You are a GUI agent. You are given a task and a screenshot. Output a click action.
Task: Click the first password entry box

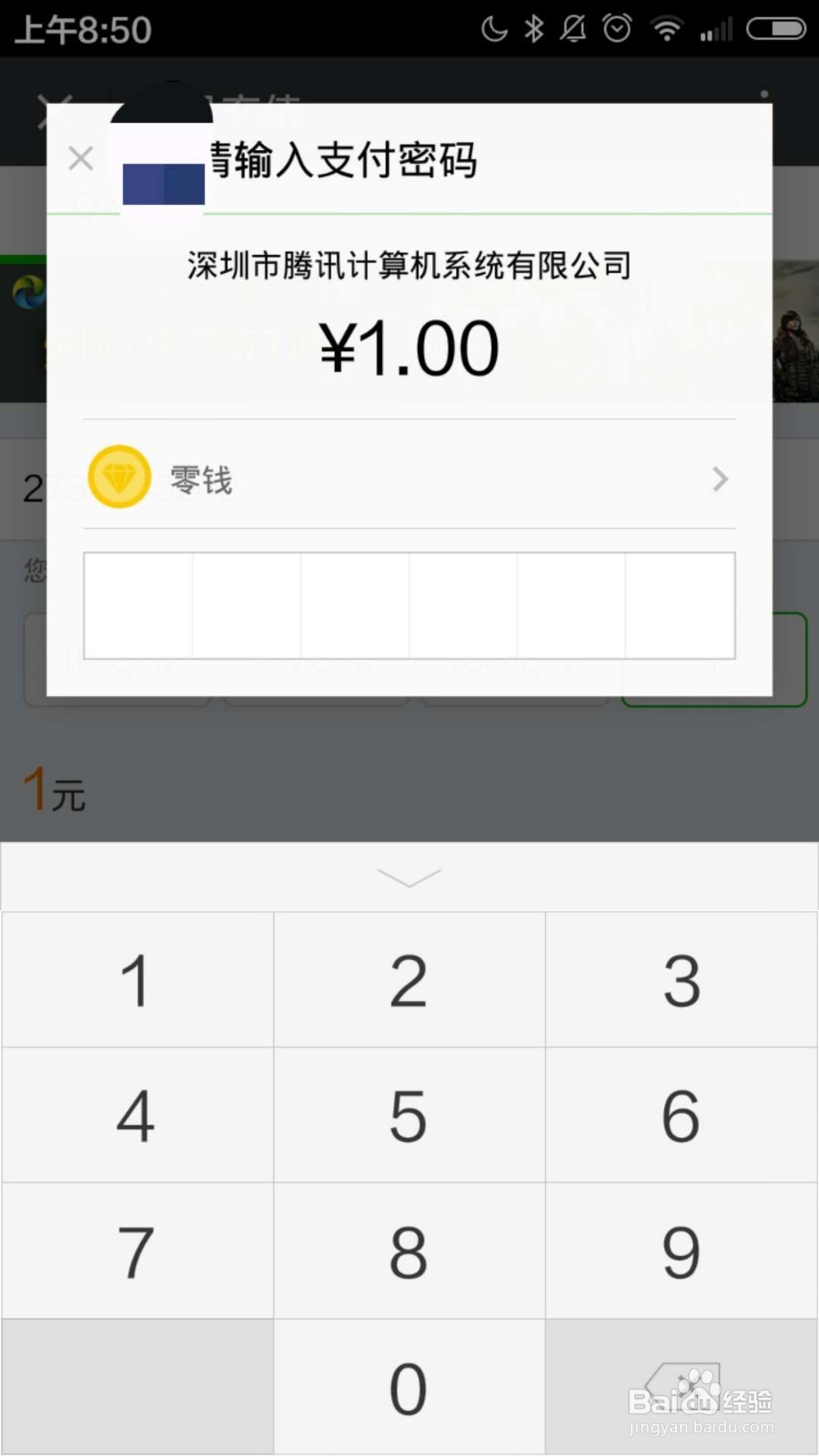pyautogui.click(x=137, y=605)
